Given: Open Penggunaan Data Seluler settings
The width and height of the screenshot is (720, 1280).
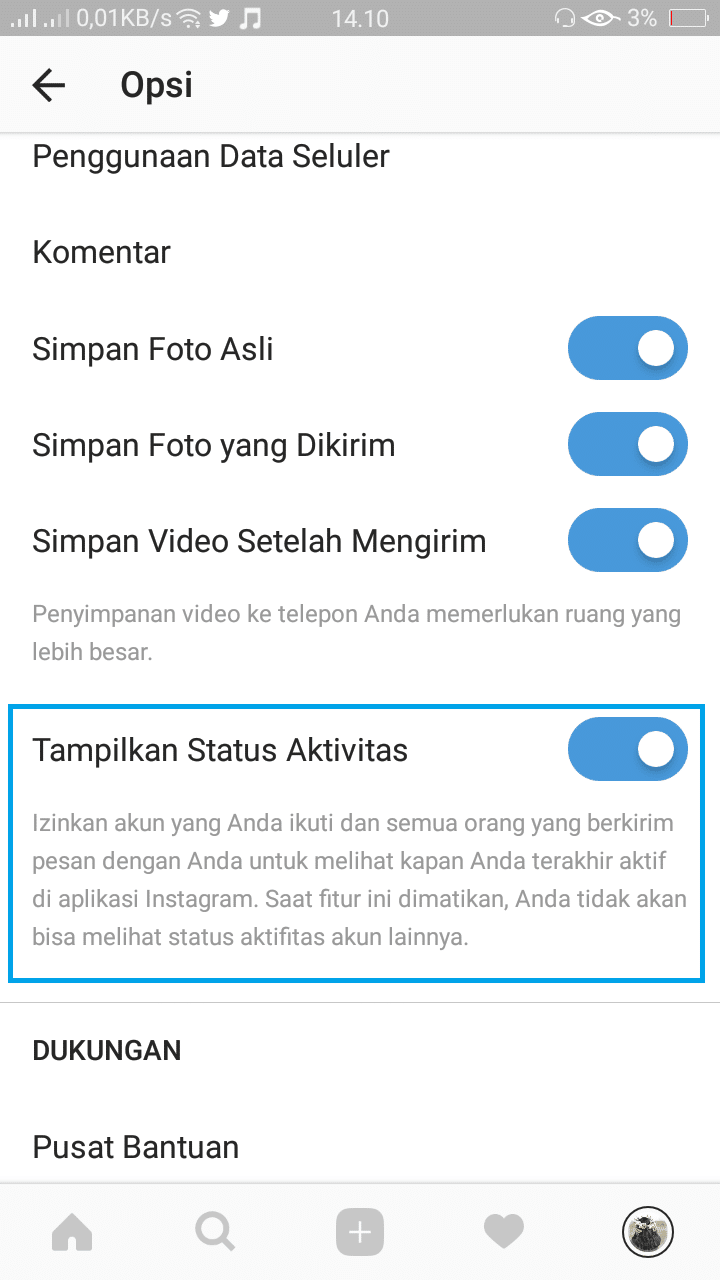Looking at the screenshot, I should coord(360,157).
